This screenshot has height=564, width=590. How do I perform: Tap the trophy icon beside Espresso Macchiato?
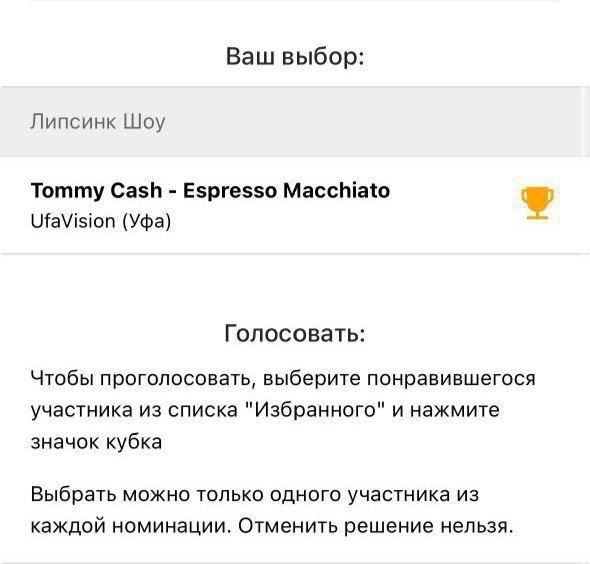tap(537, 202)
